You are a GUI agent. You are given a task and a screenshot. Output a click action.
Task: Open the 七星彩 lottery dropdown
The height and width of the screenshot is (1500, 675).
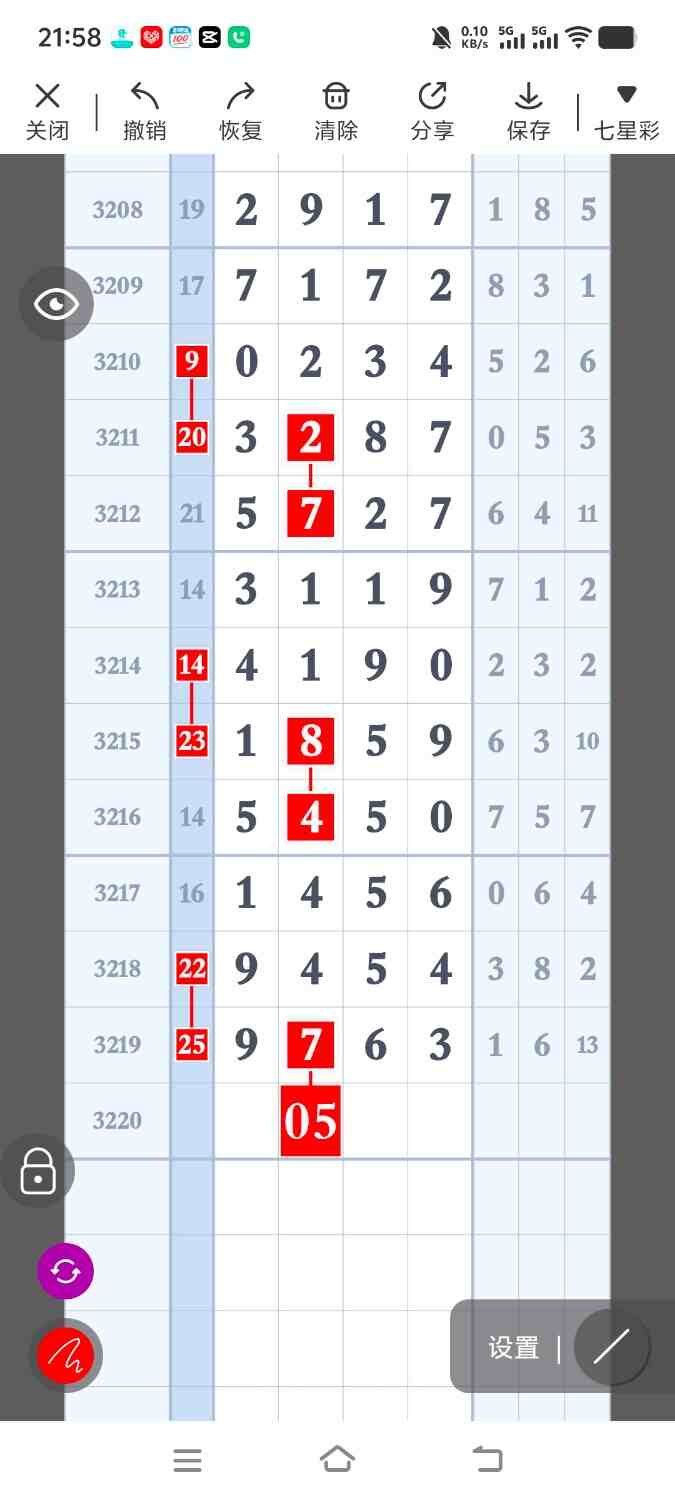(x=627, y=111)
